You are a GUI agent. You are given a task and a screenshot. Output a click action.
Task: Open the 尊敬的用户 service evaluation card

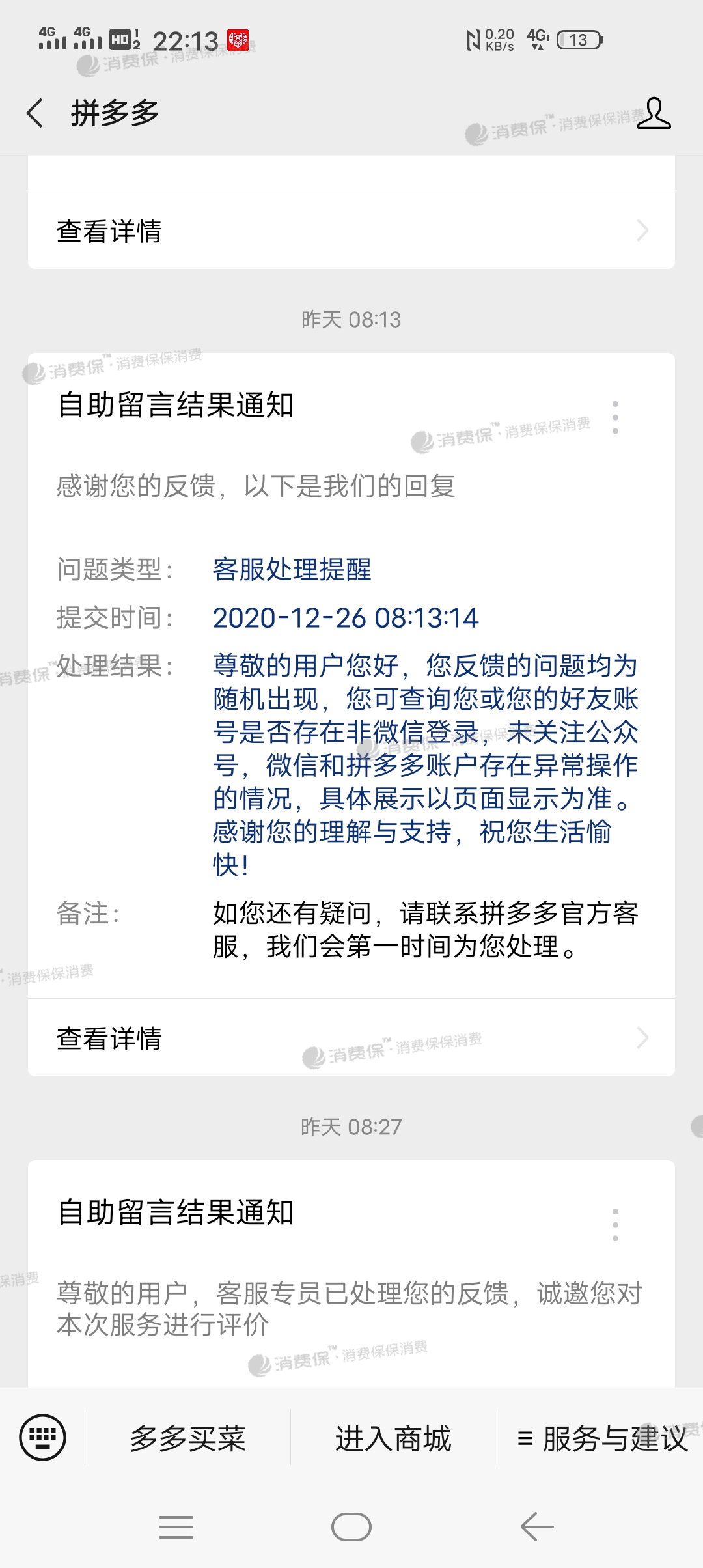(350, 1309)
